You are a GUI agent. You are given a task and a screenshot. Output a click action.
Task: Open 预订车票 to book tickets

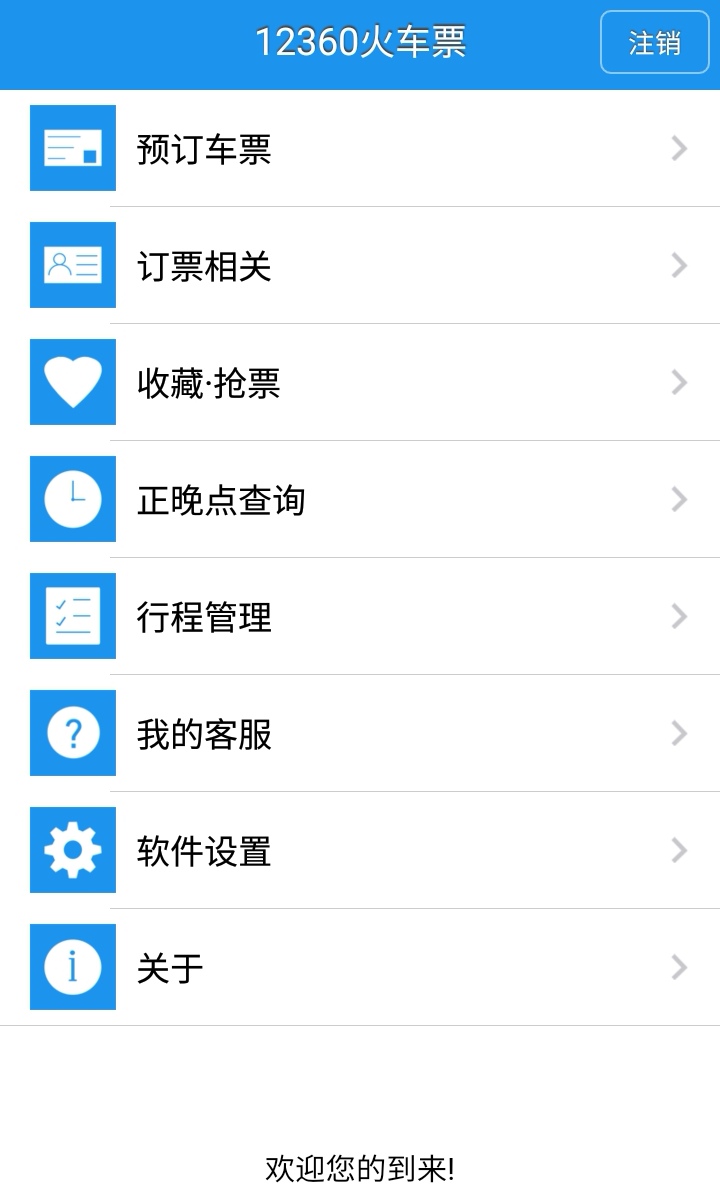coord(360,149)
